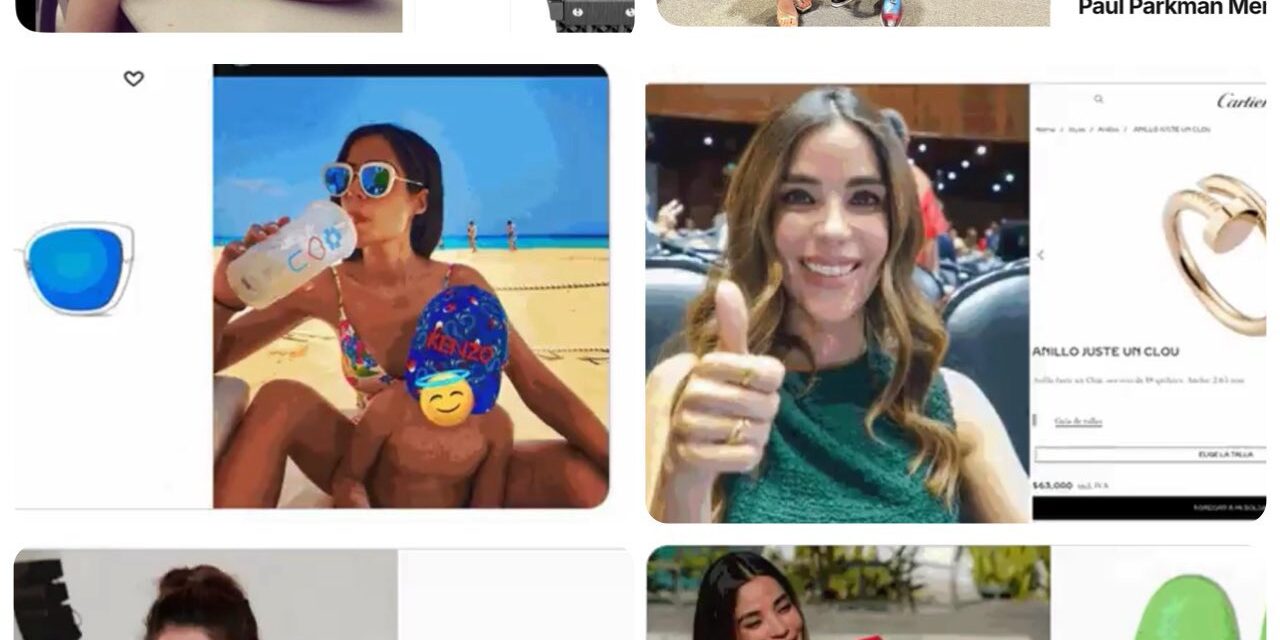Open the beach photo tile with blue sunglasses
Image resolution: width=1280 pixels, height=640 pixels.
[x=410, y=287]
